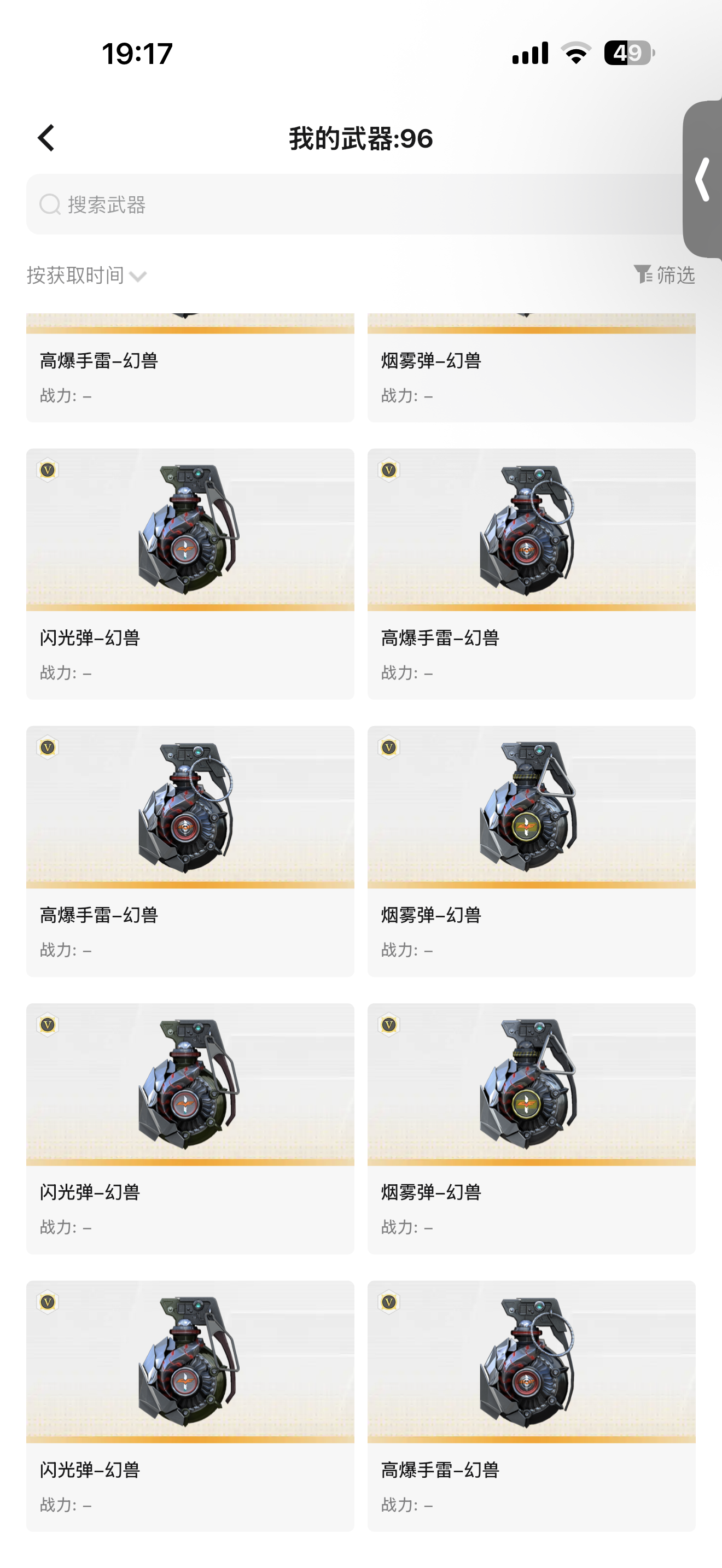Image resolution: width=722 pixels, height=1568 pixels.
Task: Open the 筛选 filter options
Action: (x=664, y=275)
